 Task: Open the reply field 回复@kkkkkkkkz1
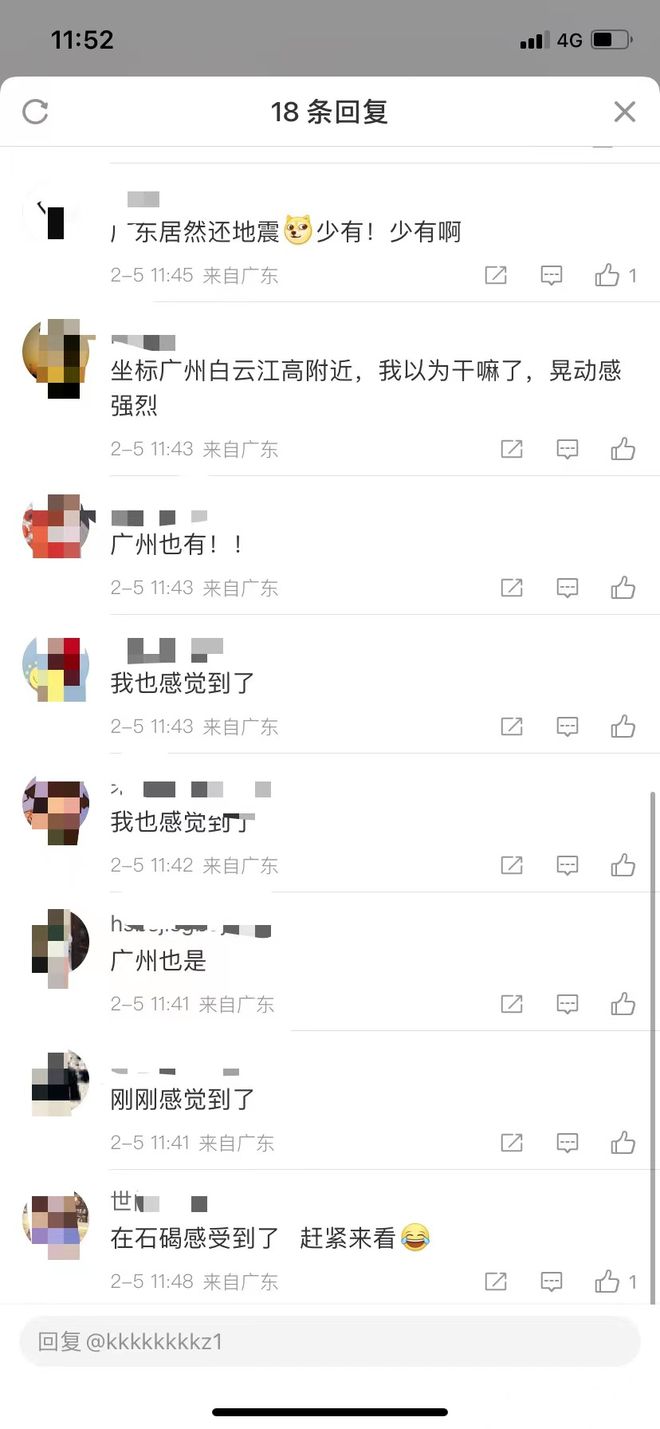click(330, 1341)
